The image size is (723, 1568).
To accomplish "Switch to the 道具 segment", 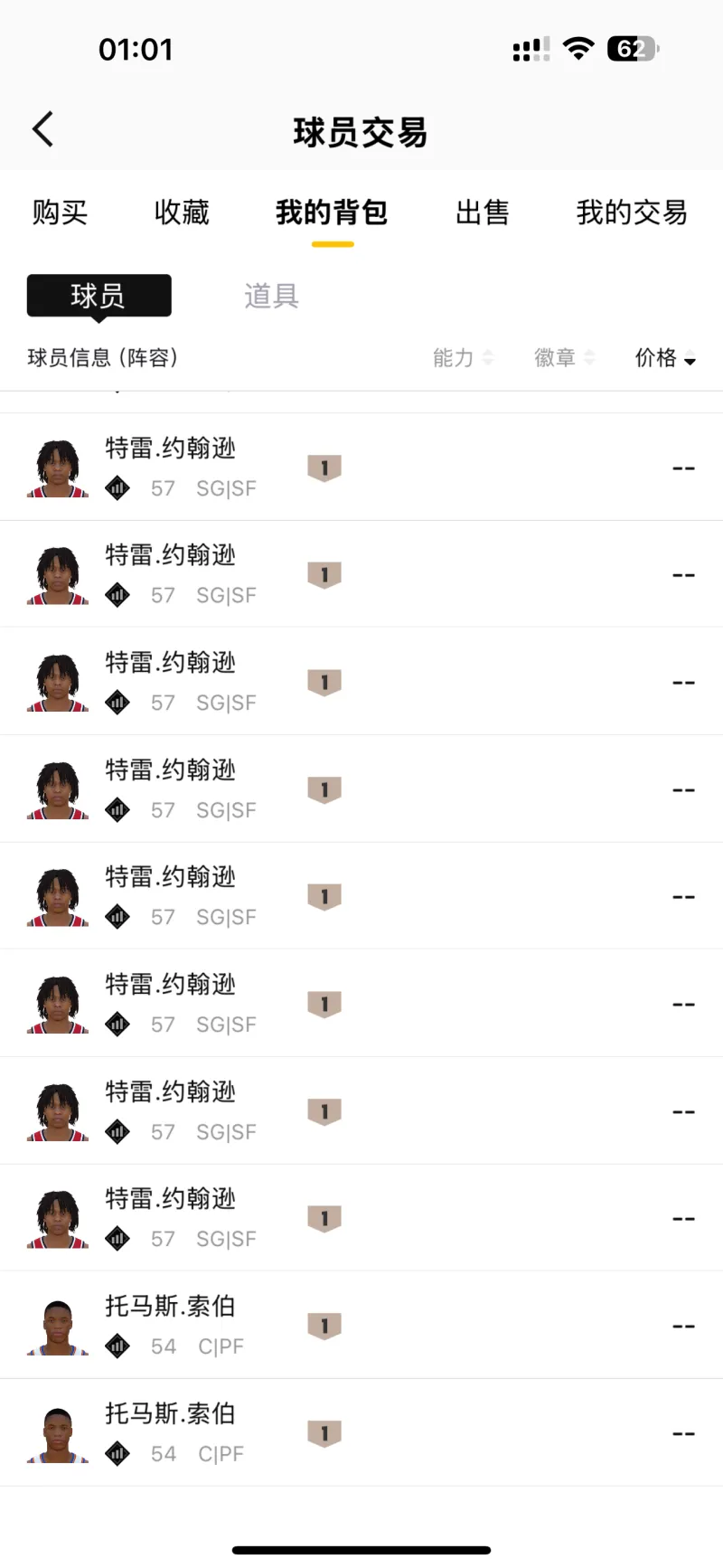I will coord(271,296).
